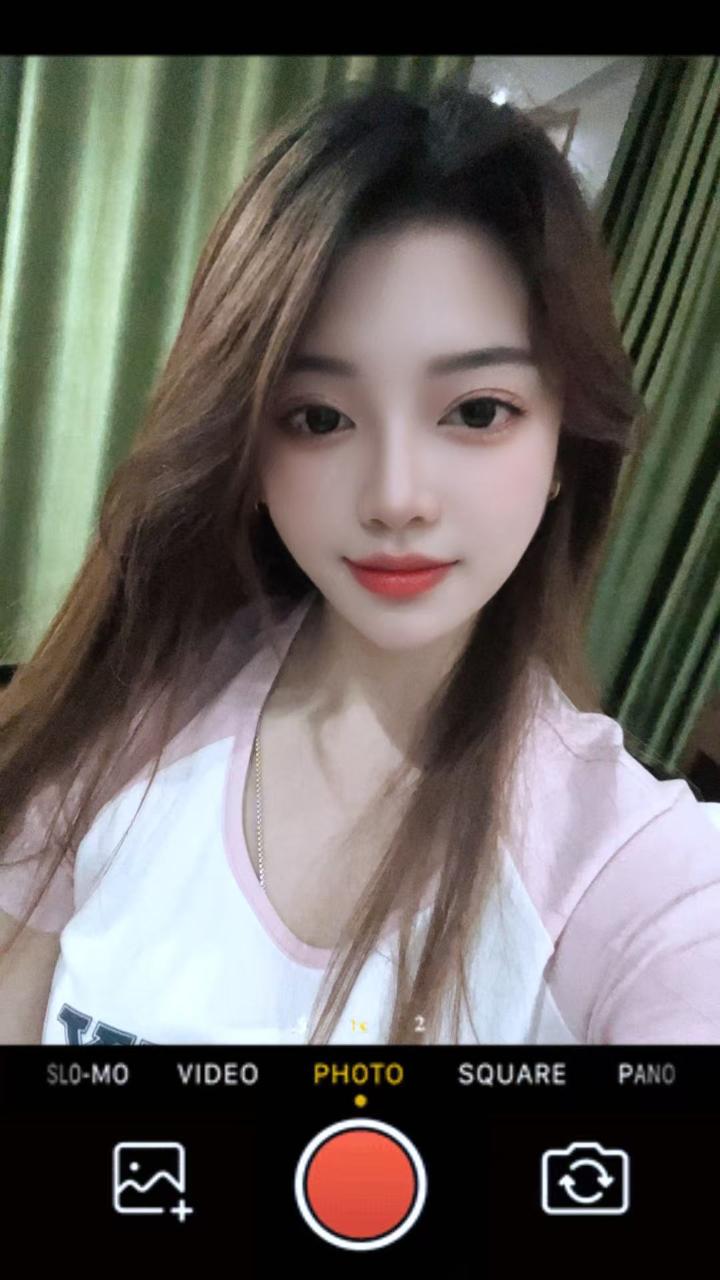
Task: Switch to SLO-MO mode
Action: tap(88, 1074)
